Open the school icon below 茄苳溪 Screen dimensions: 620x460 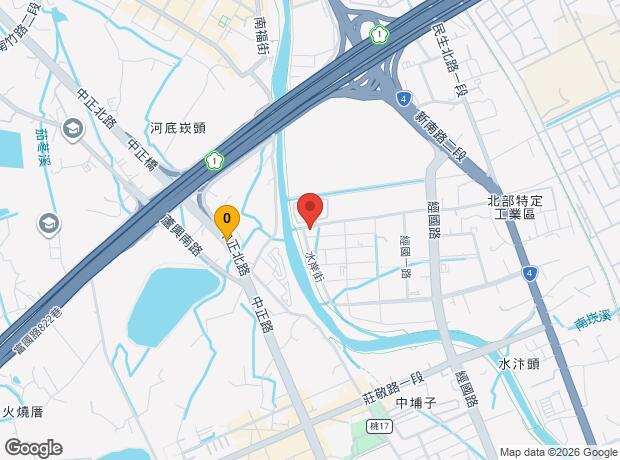[49, 225]
